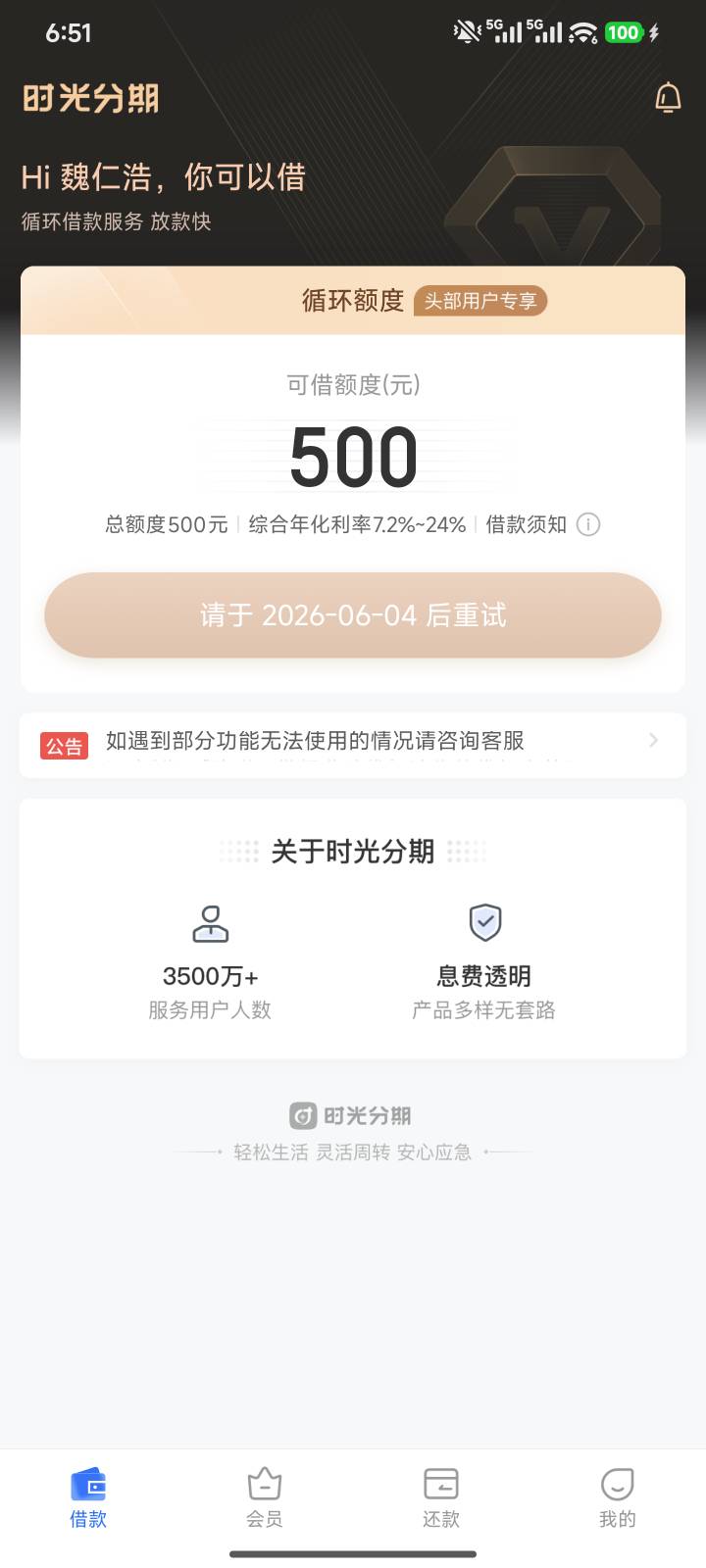Open the 公告 announcement about contacting customer service
The height and width of the screenshot is (1568, 706).
point(353,745)
